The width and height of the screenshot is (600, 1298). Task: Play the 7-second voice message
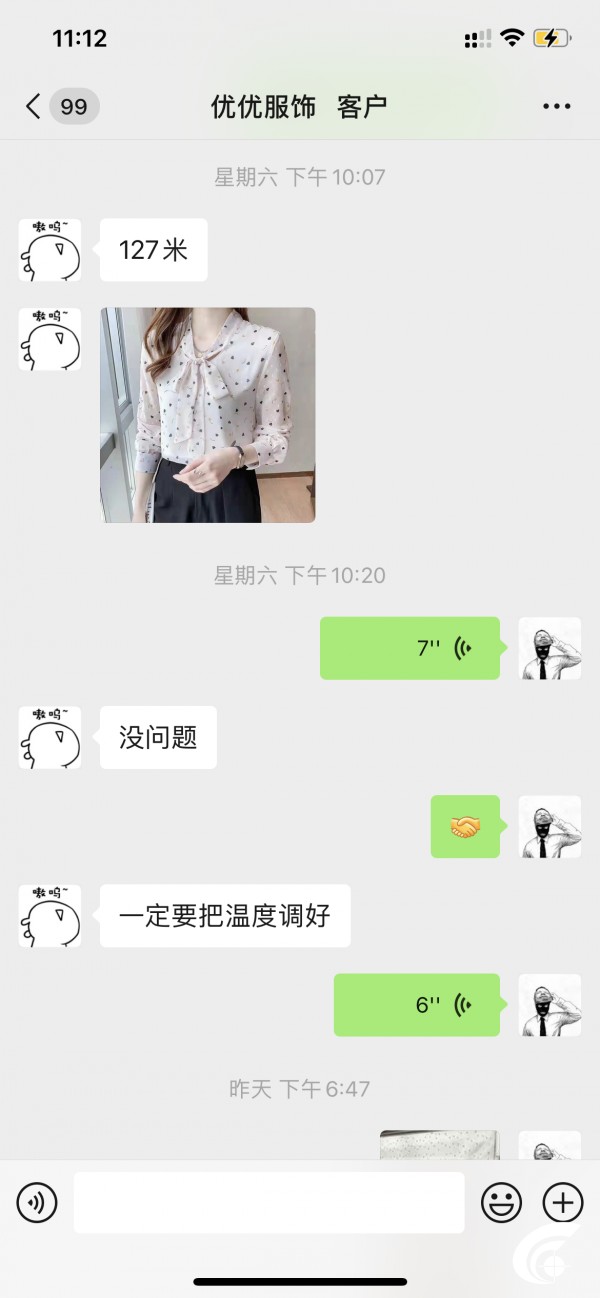click(x=410, y=648)
